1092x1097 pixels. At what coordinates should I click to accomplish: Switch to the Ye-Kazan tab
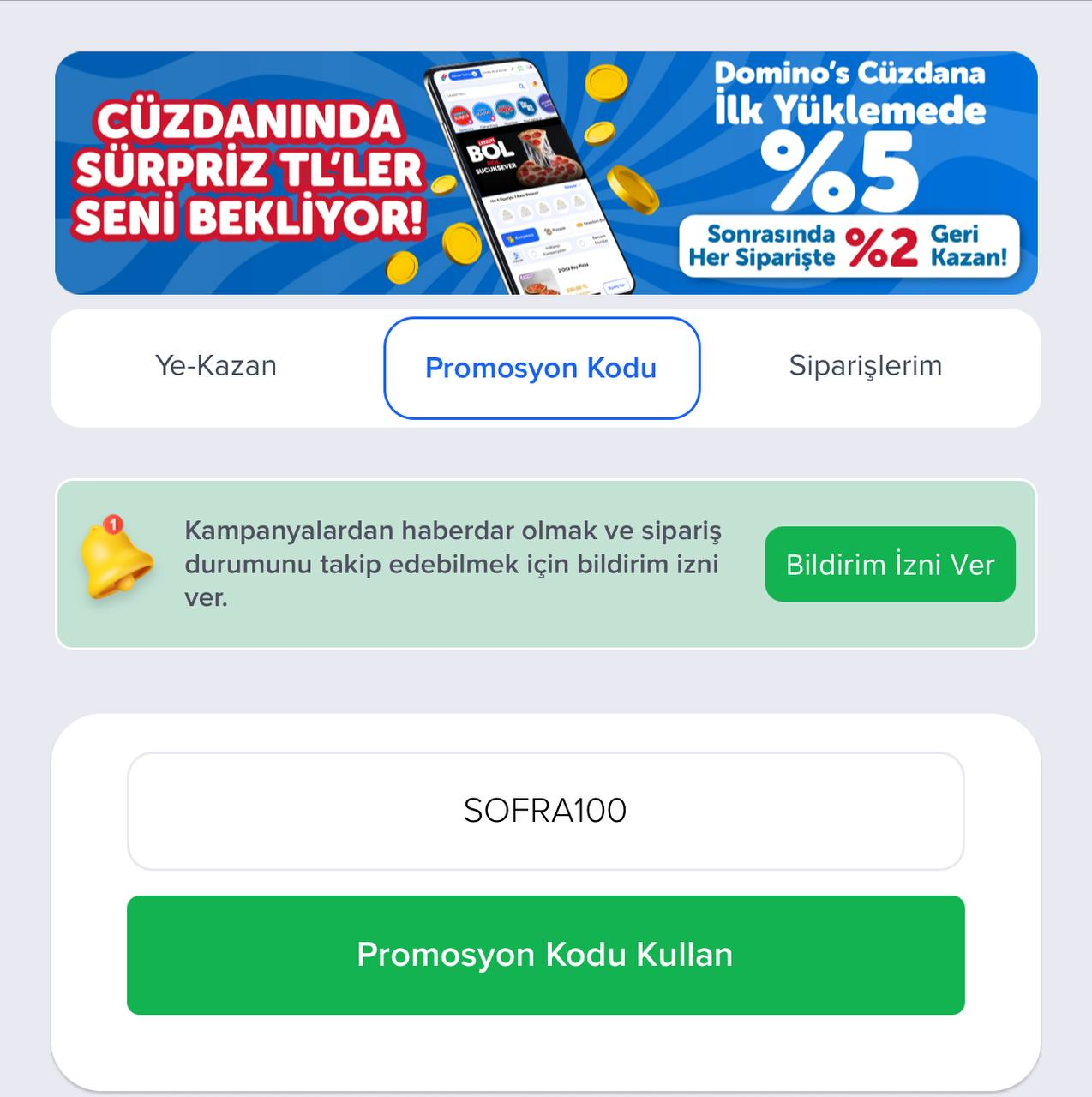pos(216,366)
